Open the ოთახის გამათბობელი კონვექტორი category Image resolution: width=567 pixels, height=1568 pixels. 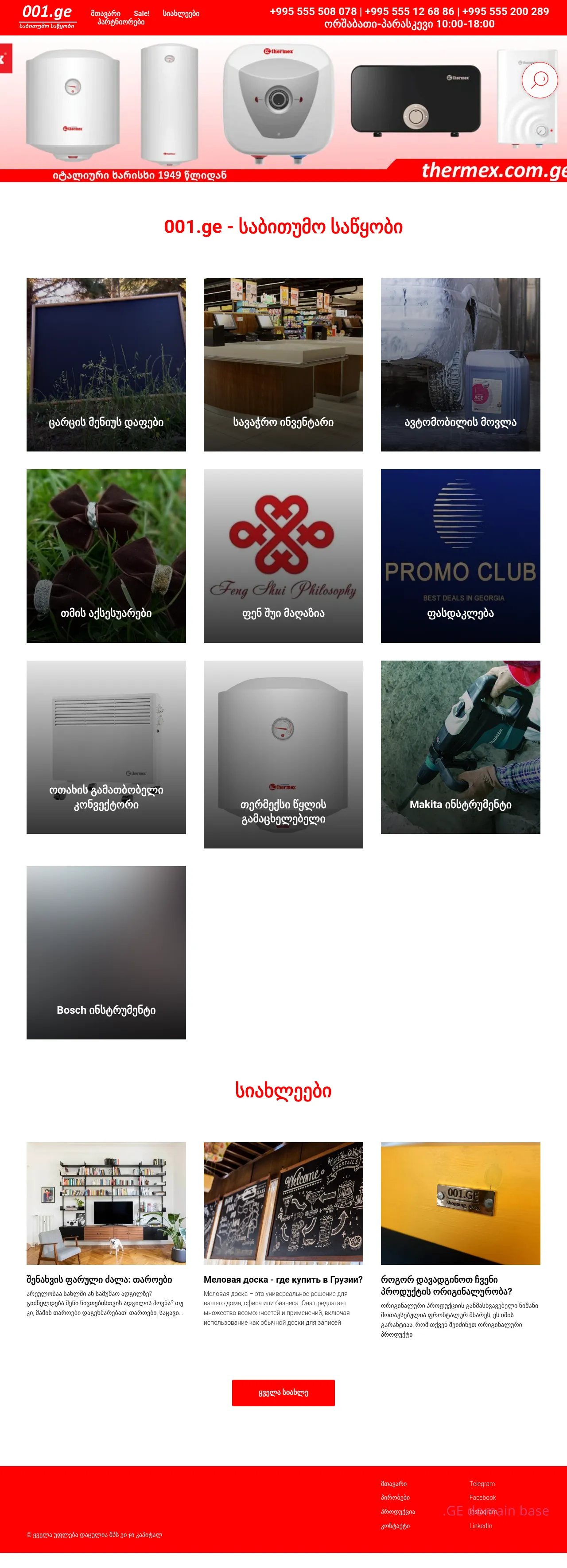(x=106, y=747)
